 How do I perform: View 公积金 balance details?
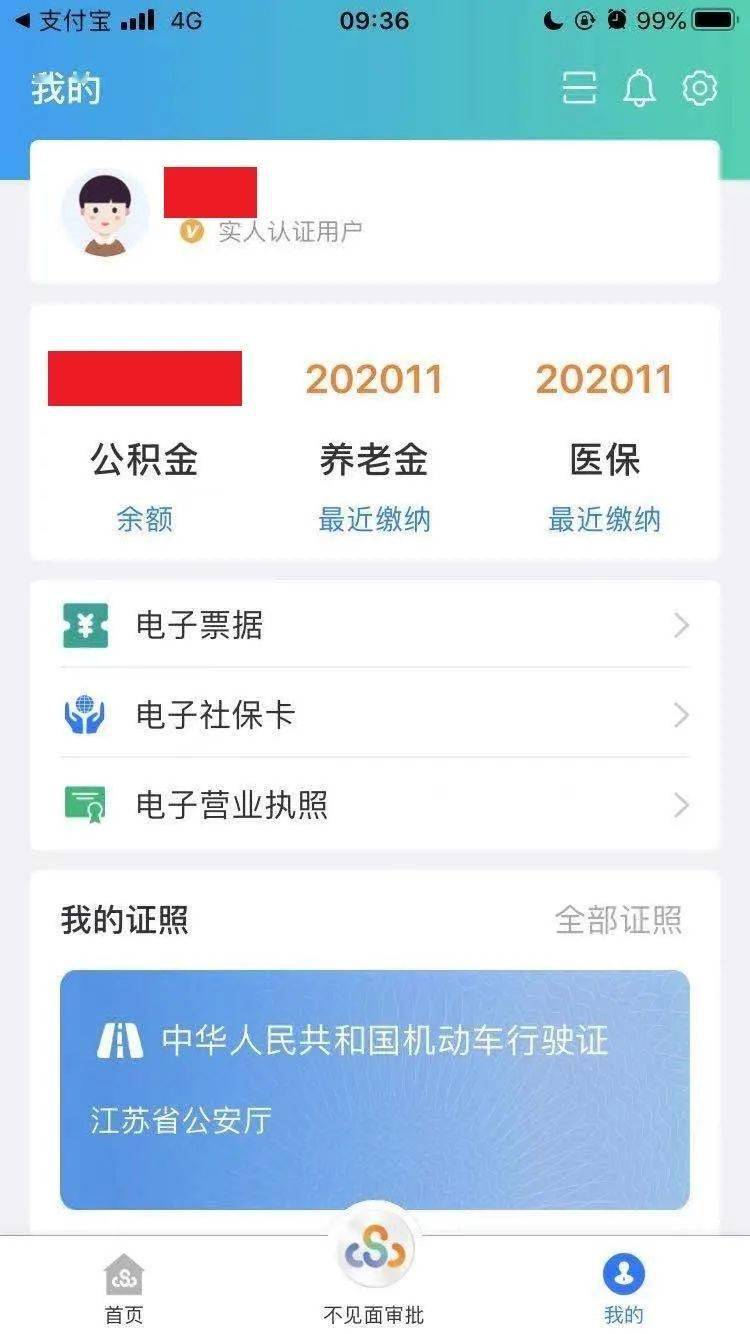(x=145, y=460)
